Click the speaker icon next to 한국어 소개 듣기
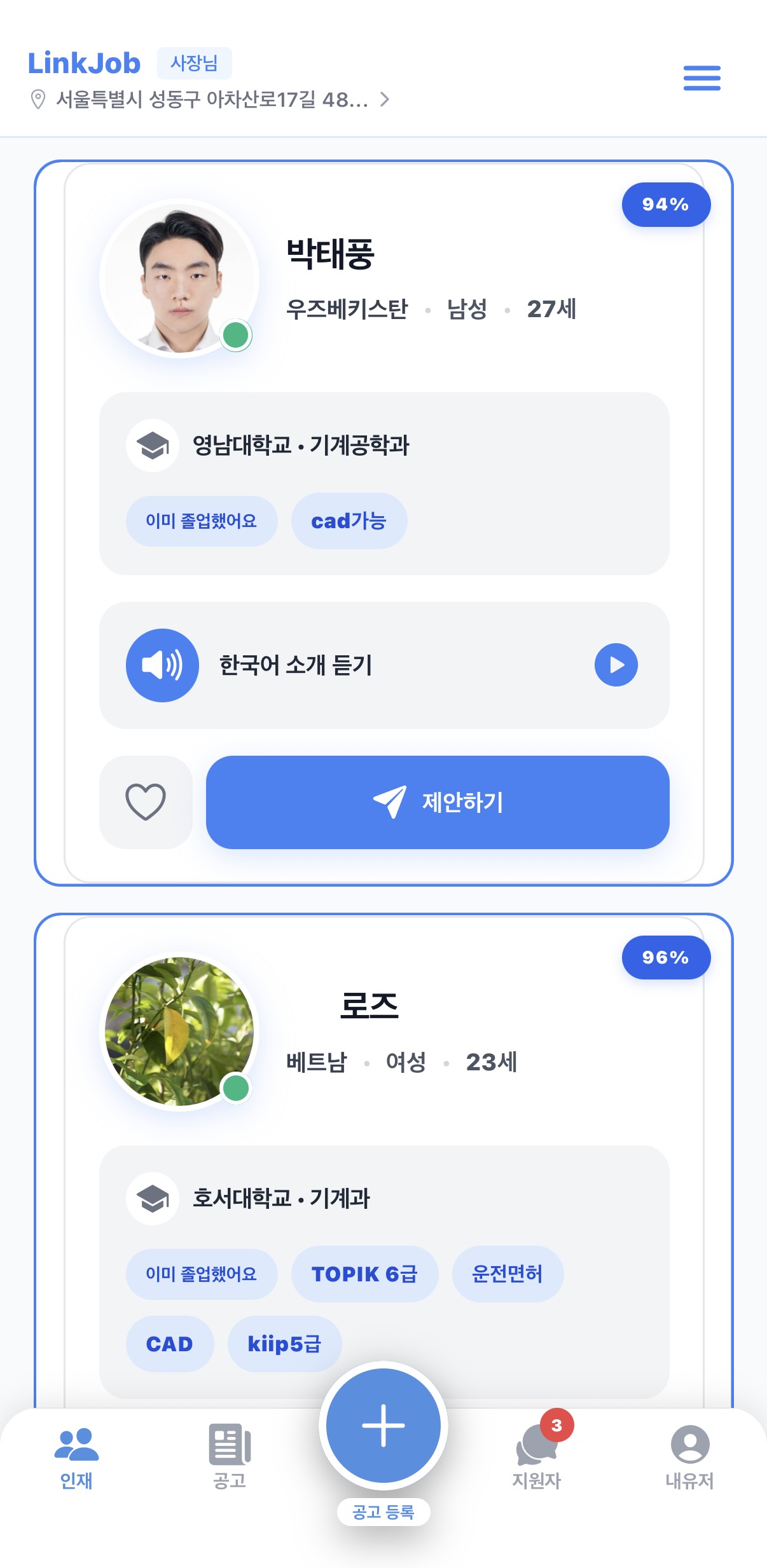 point(162,665)
